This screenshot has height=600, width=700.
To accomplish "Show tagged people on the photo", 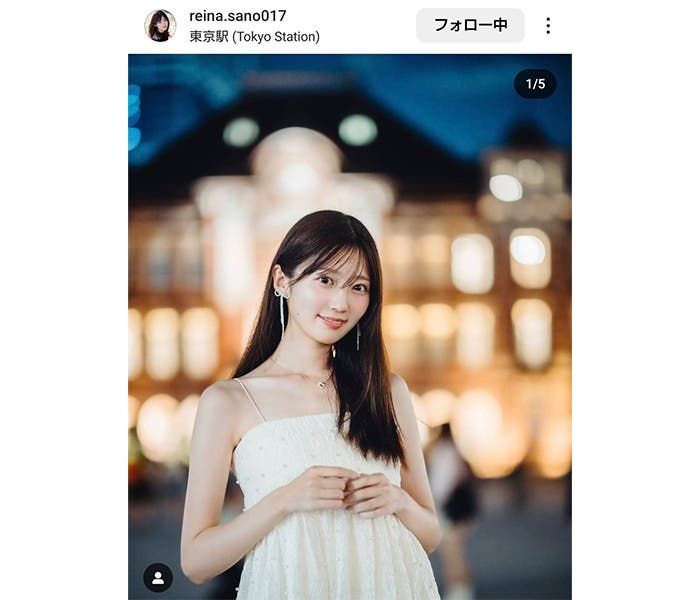I will (x=158, y=577).
